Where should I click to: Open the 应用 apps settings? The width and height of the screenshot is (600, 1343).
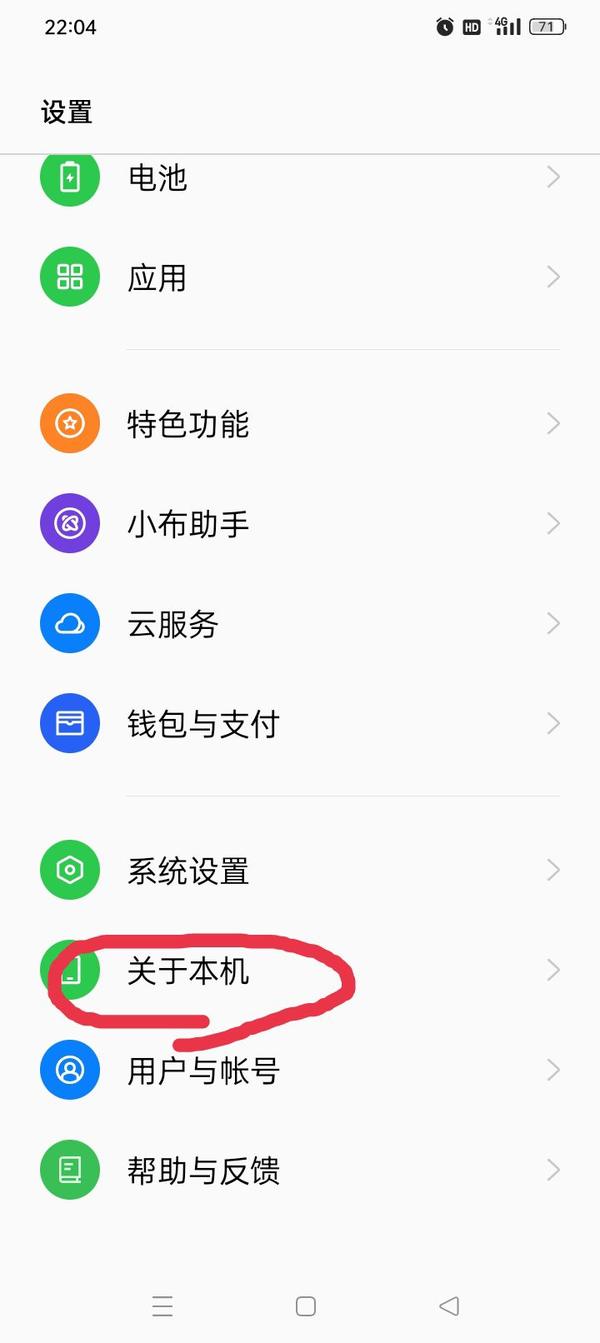pos(300,277)
